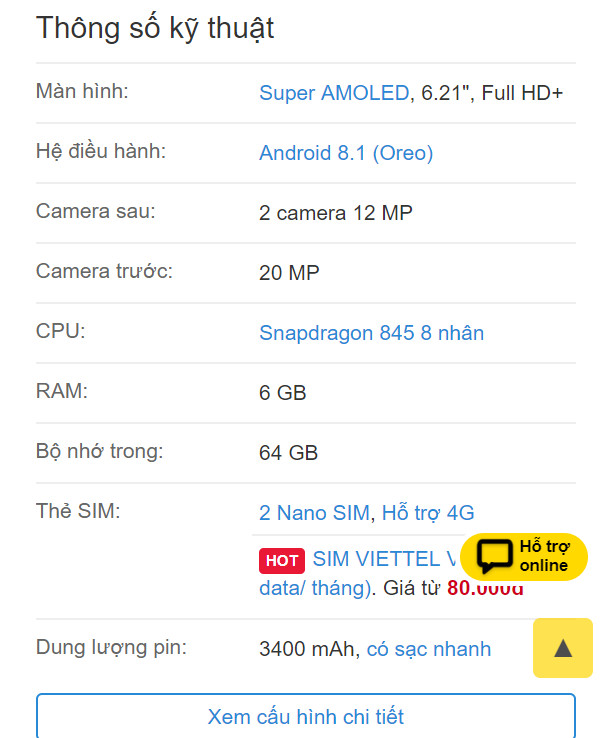Open the Hỗ trợ 4G link
The image size is (605, 738).
click(x=427, y=513)
